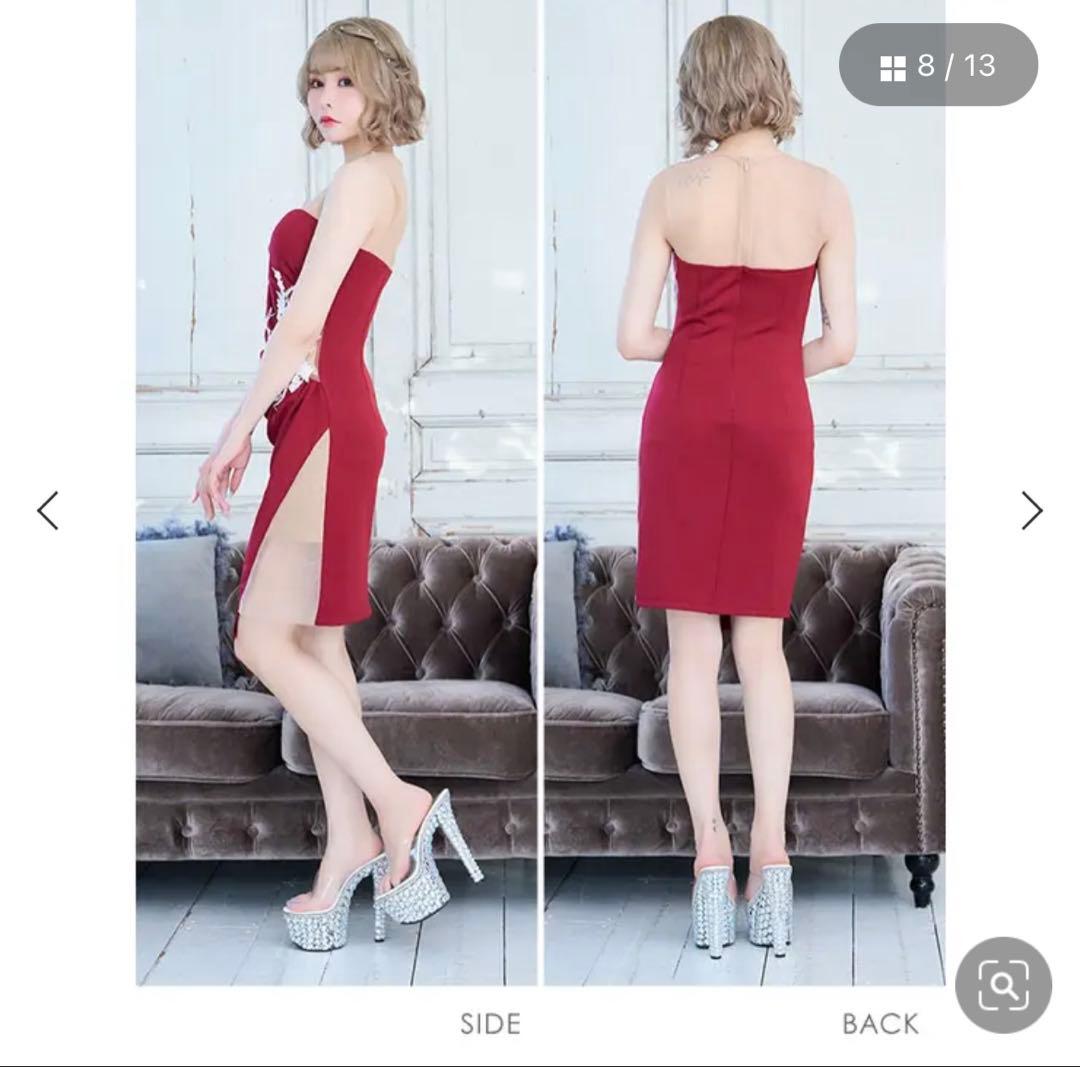Go to the next product image
This screenshot has width=1080, height=1067.
[x=1032, y=510]
